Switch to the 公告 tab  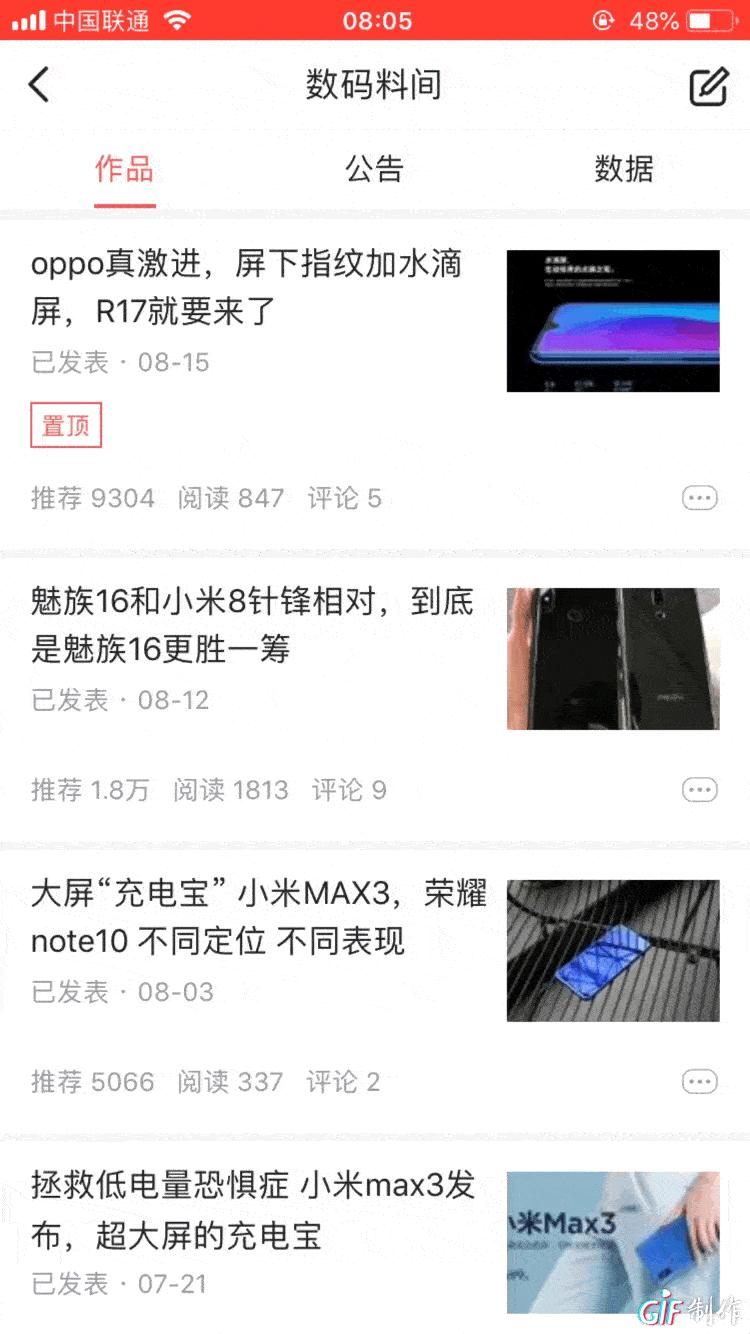pyautogui.click(x=374, y=169)
